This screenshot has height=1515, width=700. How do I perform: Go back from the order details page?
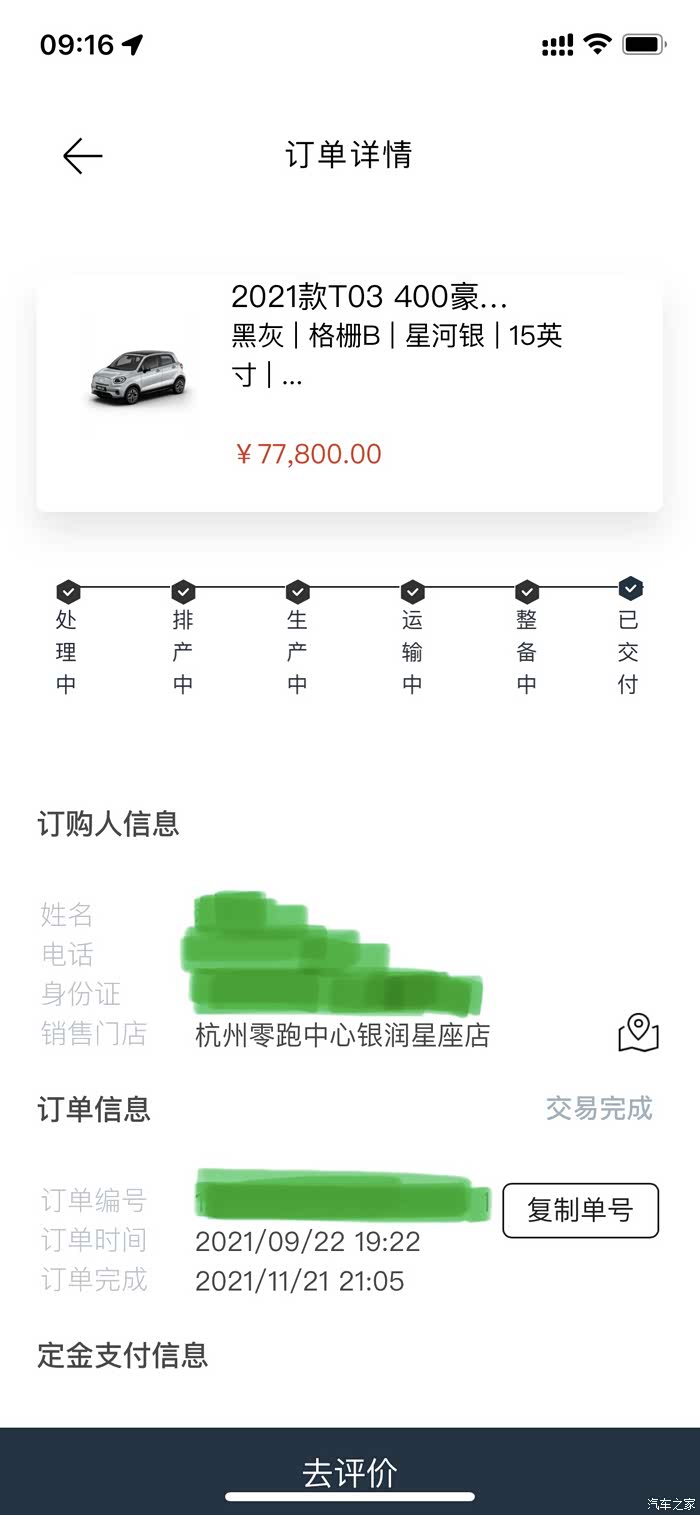pos(82,156)
